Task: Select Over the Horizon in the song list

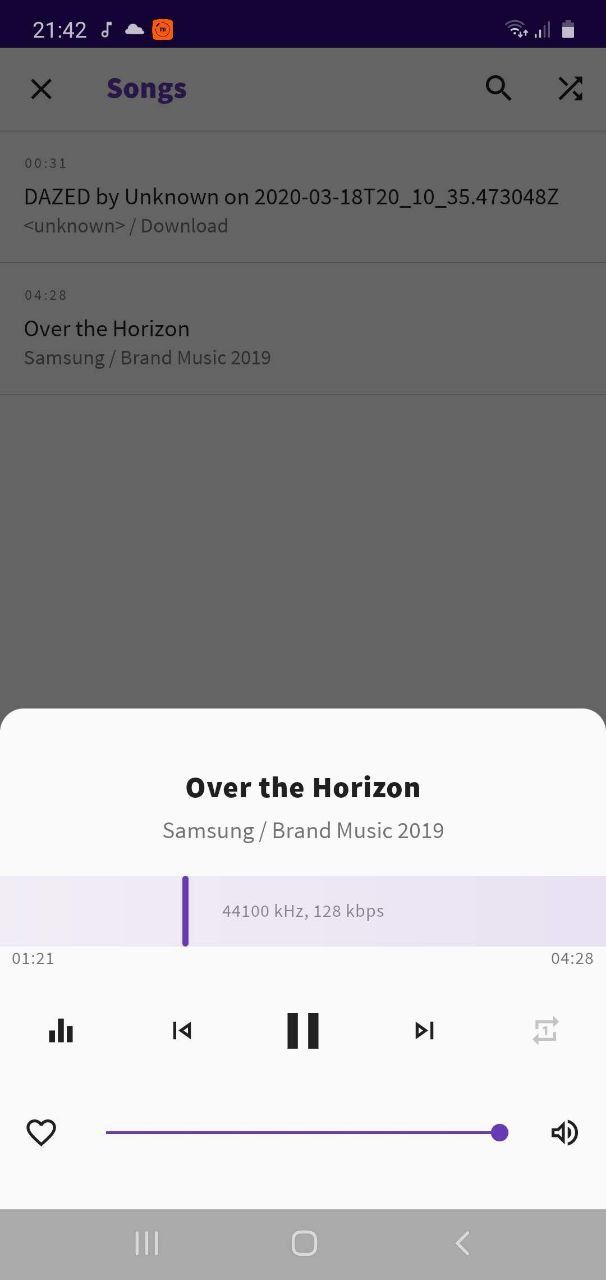Action: point(303,329)
